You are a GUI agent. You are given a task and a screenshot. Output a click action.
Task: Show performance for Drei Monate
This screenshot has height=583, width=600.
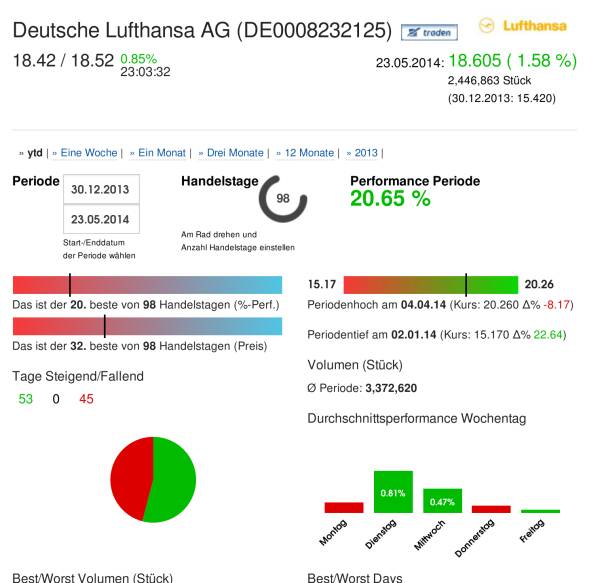(x=234, y=153)
